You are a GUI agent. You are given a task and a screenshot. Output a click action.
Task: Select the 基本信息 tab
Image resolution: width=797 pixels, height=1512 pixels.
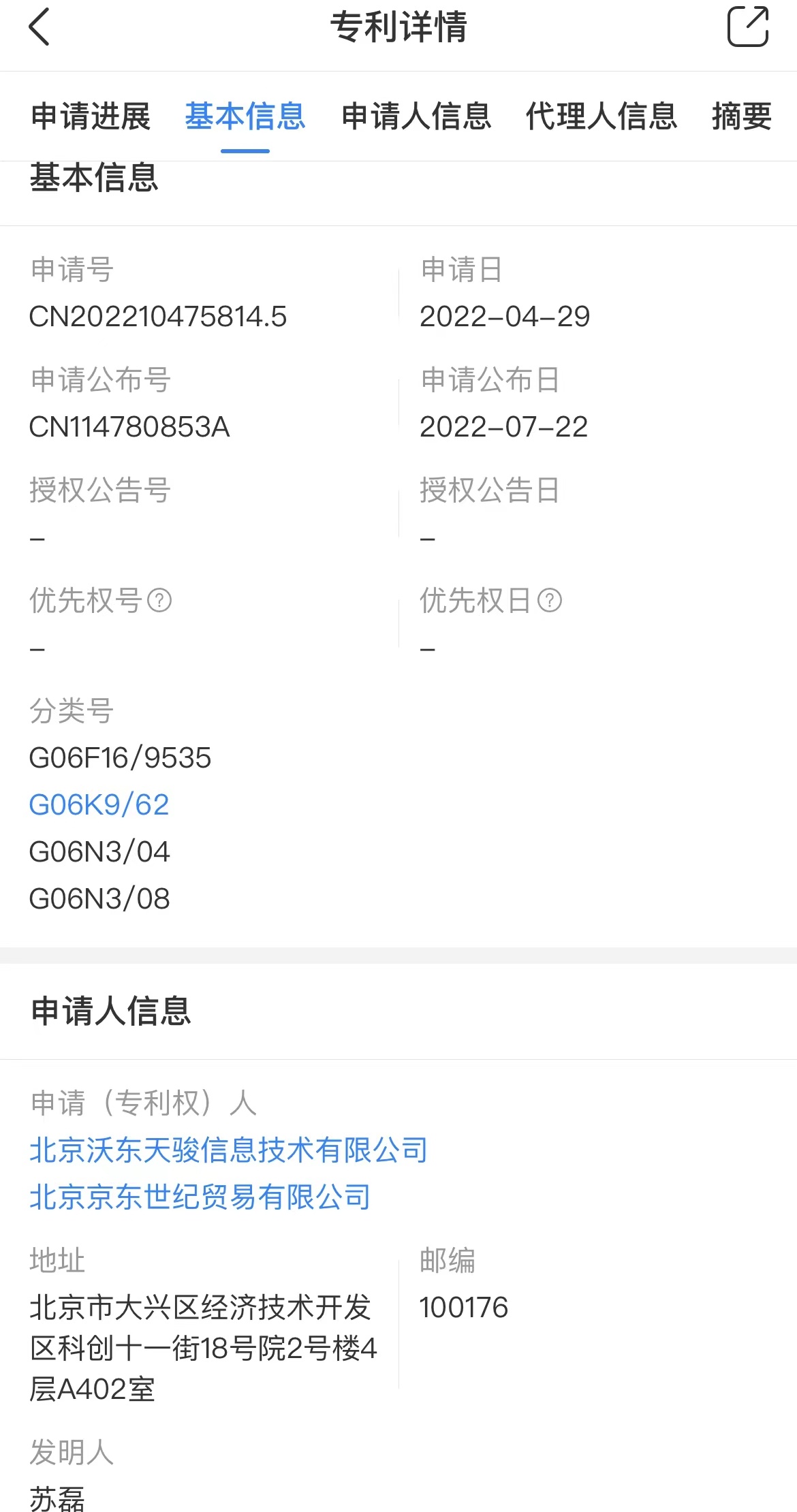245,116
